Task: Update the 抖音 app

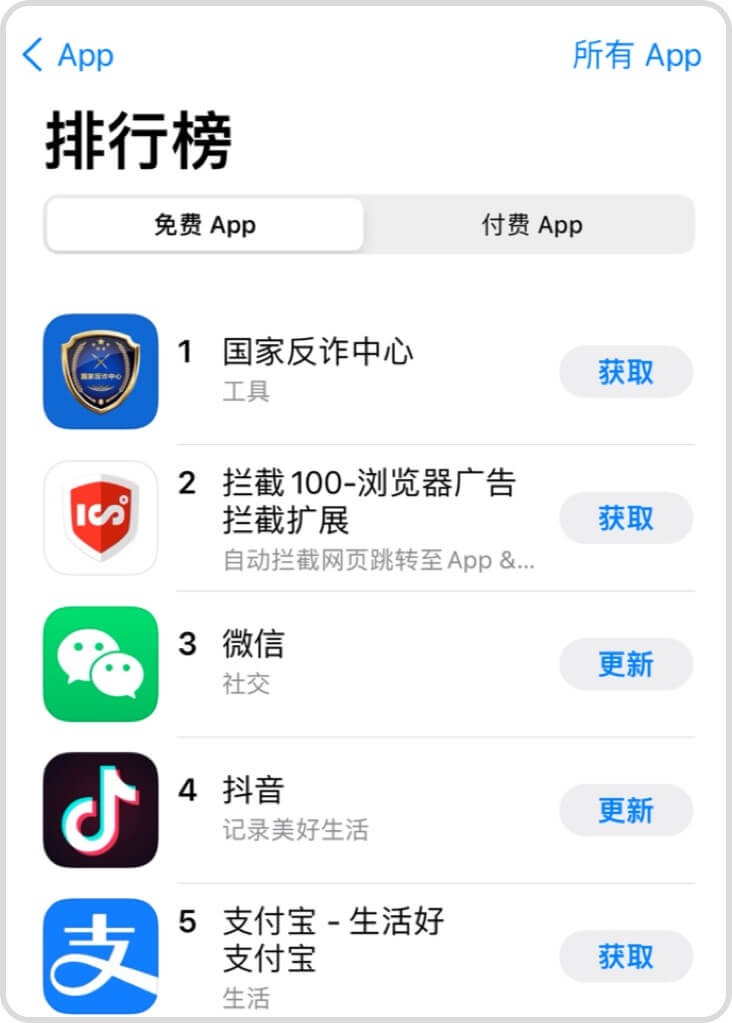Action: pos(625,810)
